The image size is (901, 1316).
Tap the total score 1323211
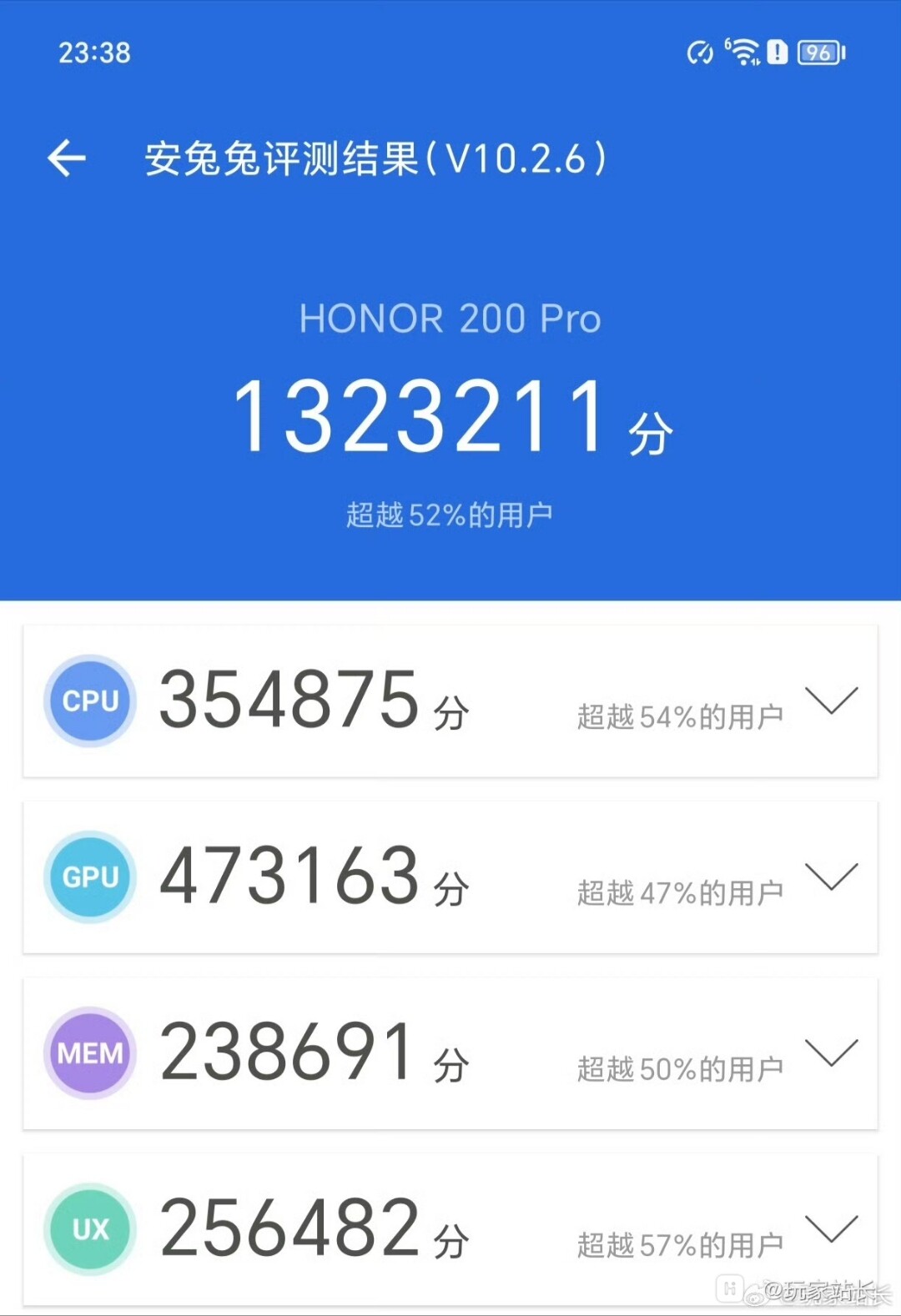coord(420,421)
